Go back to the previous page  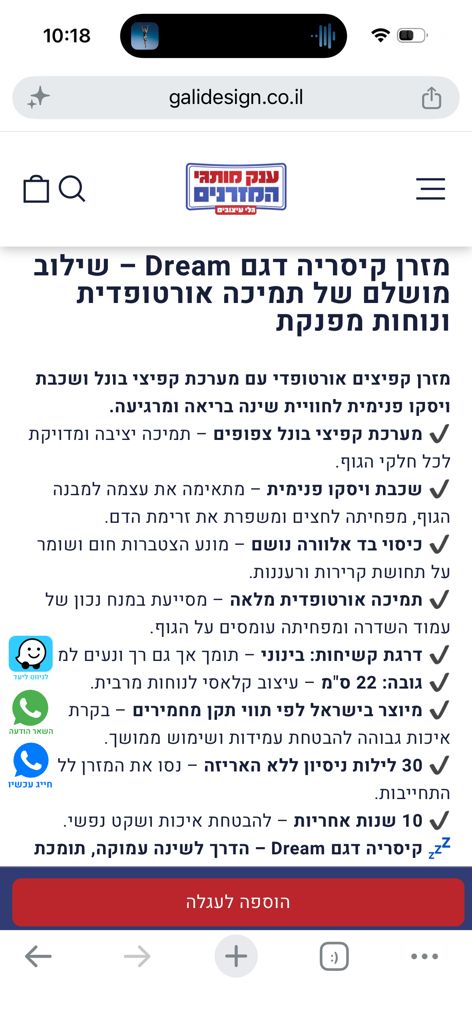coord(38,957)
